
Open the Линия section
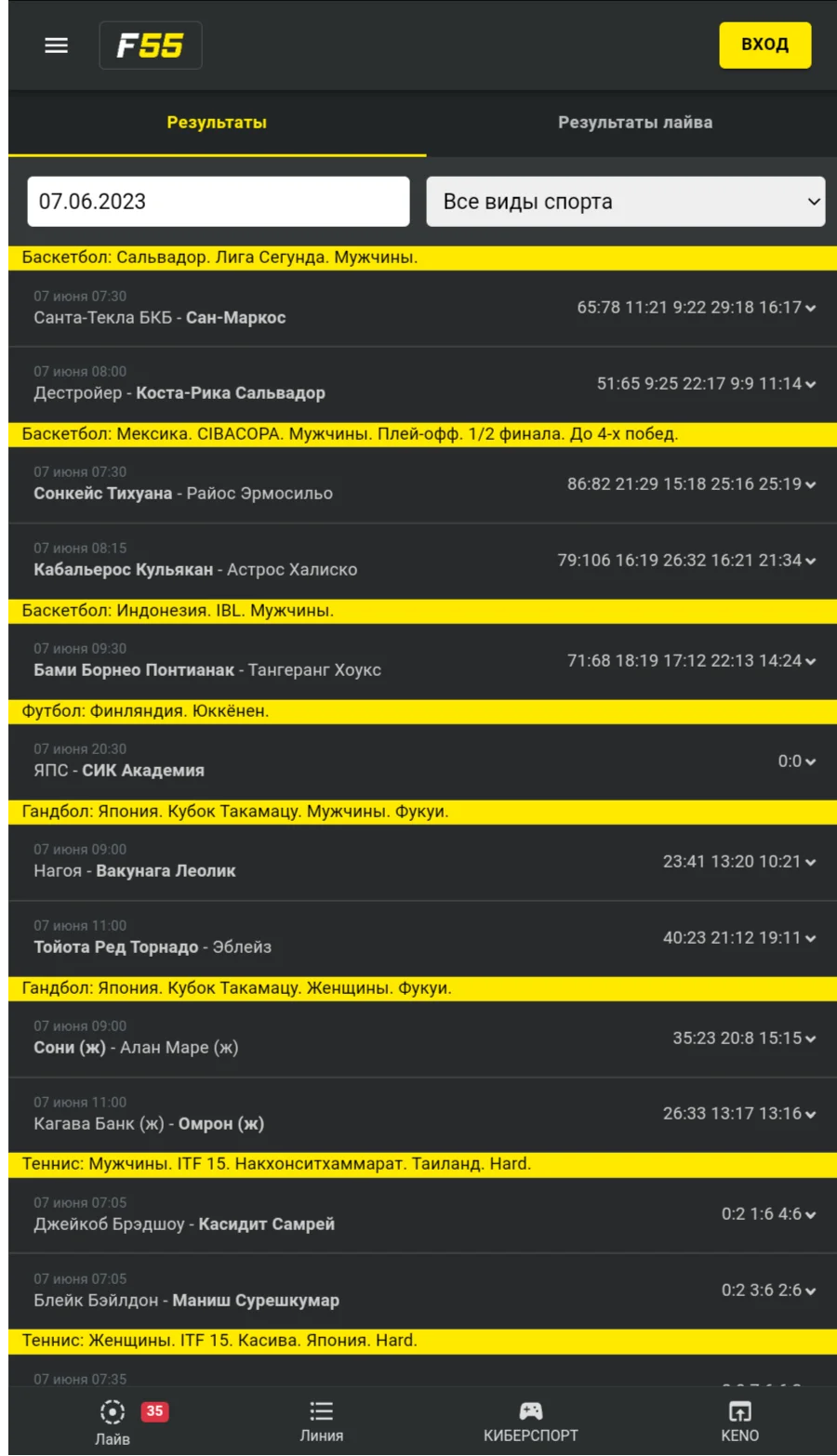pyautogui.click(x=322, y=1423)
